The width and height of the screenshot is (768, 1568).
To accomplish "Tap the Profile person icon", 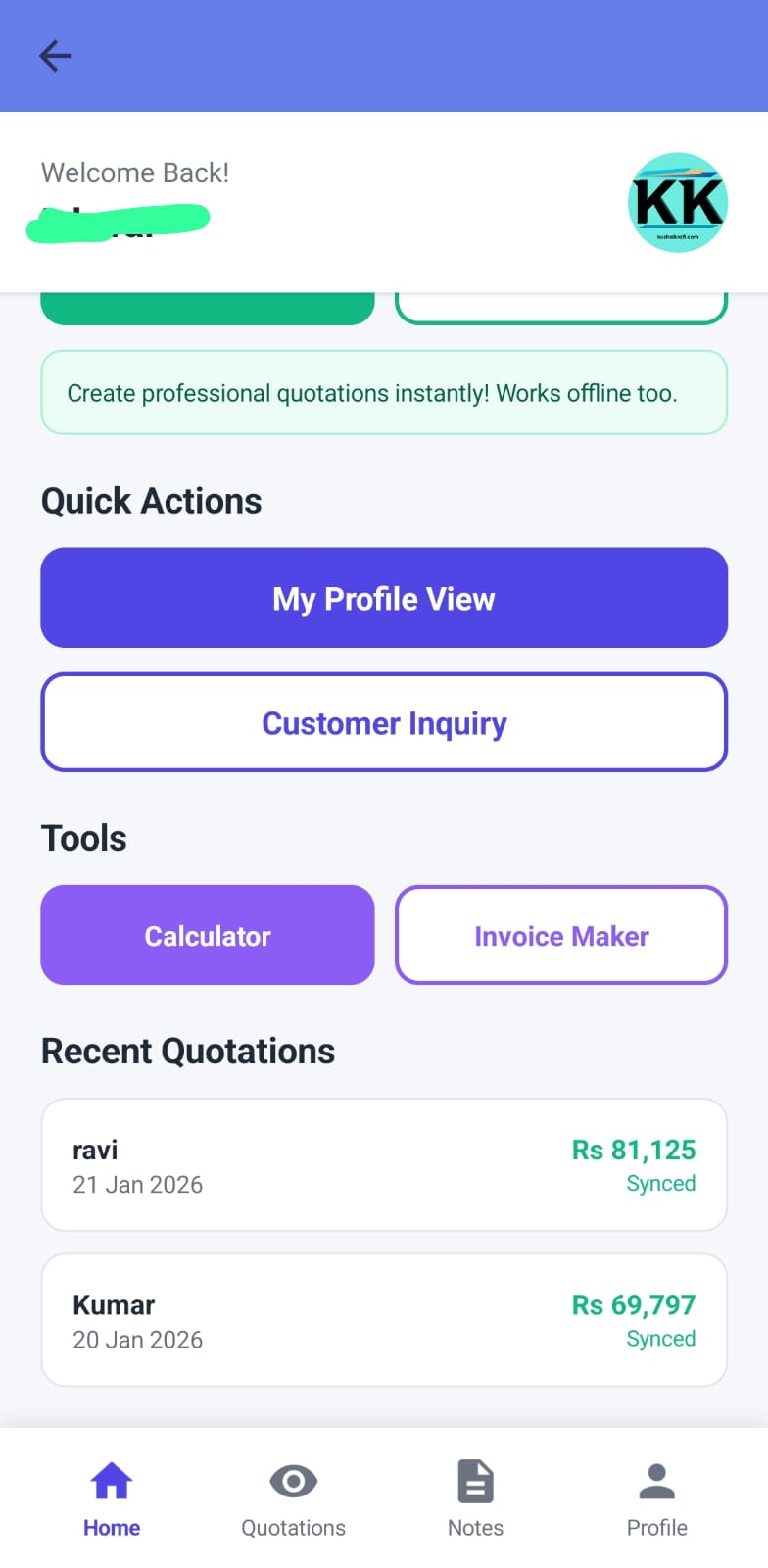I will click(x=656, y=1481).
